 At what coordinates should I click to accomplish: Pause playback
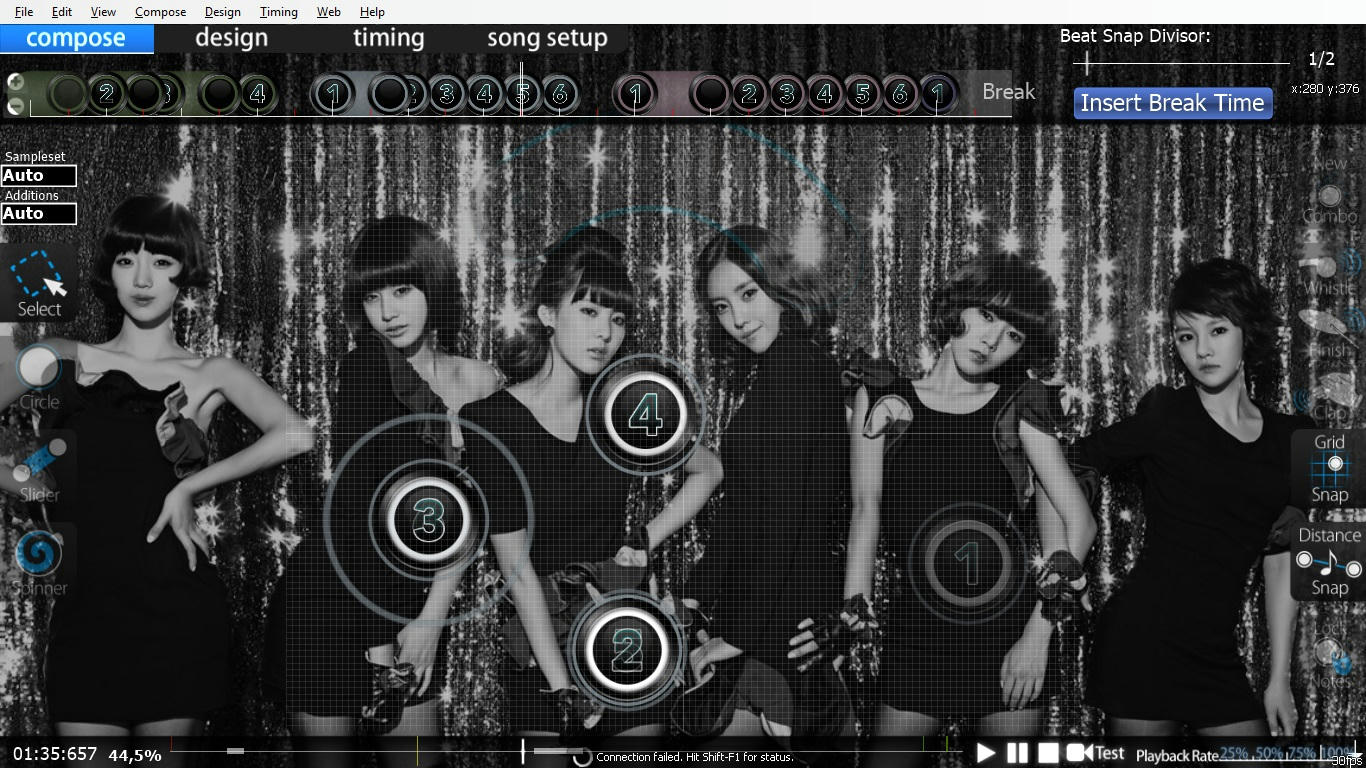tap(1017, 753)
